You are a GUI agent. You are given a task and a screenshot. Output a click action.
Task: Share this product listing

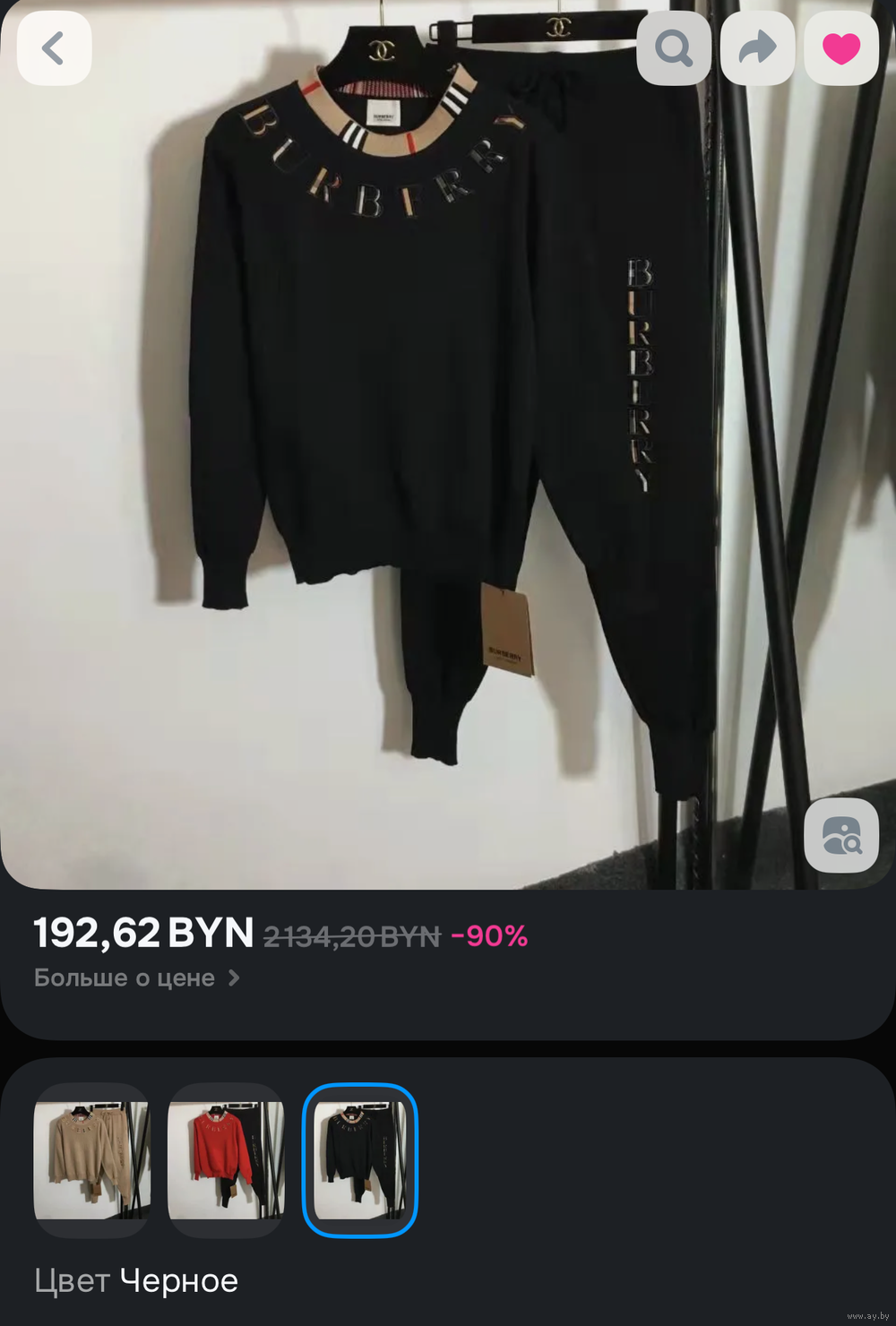(757, 48)
